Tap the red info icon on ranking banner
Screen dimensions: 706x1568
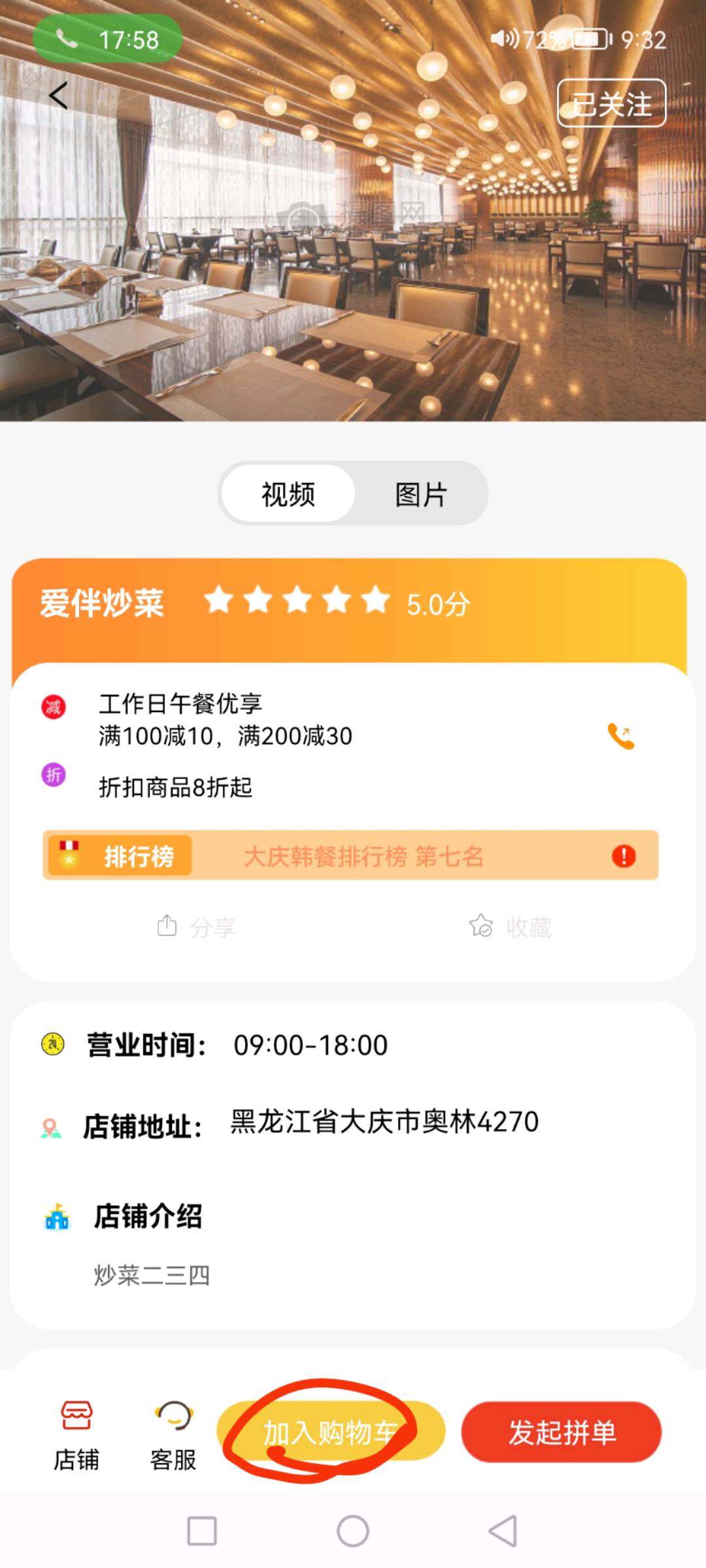point(624,856)
